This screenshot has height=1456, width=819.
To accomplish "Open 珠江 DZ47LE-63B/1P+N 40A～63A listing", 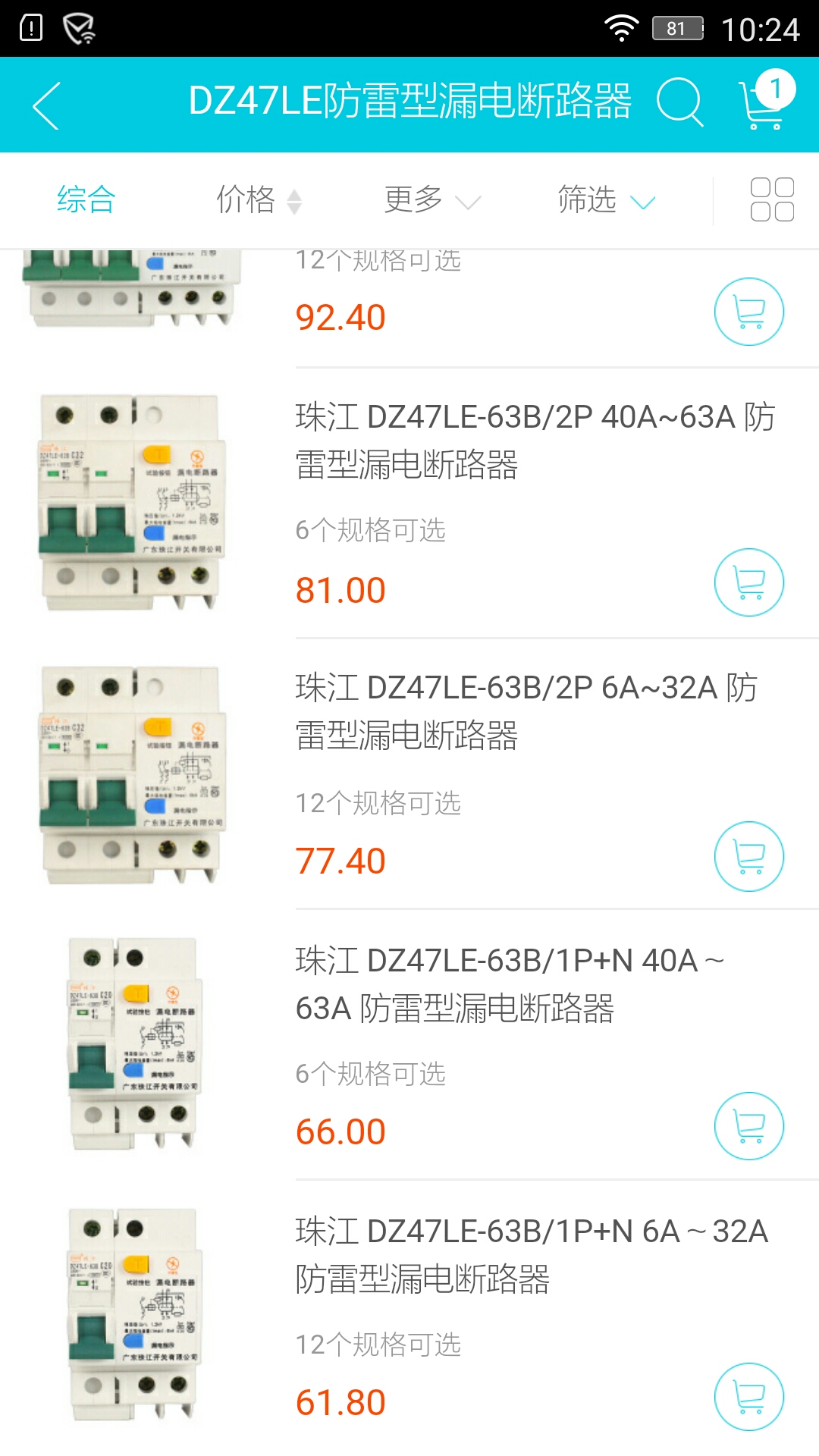I will [x=510, y=984].
